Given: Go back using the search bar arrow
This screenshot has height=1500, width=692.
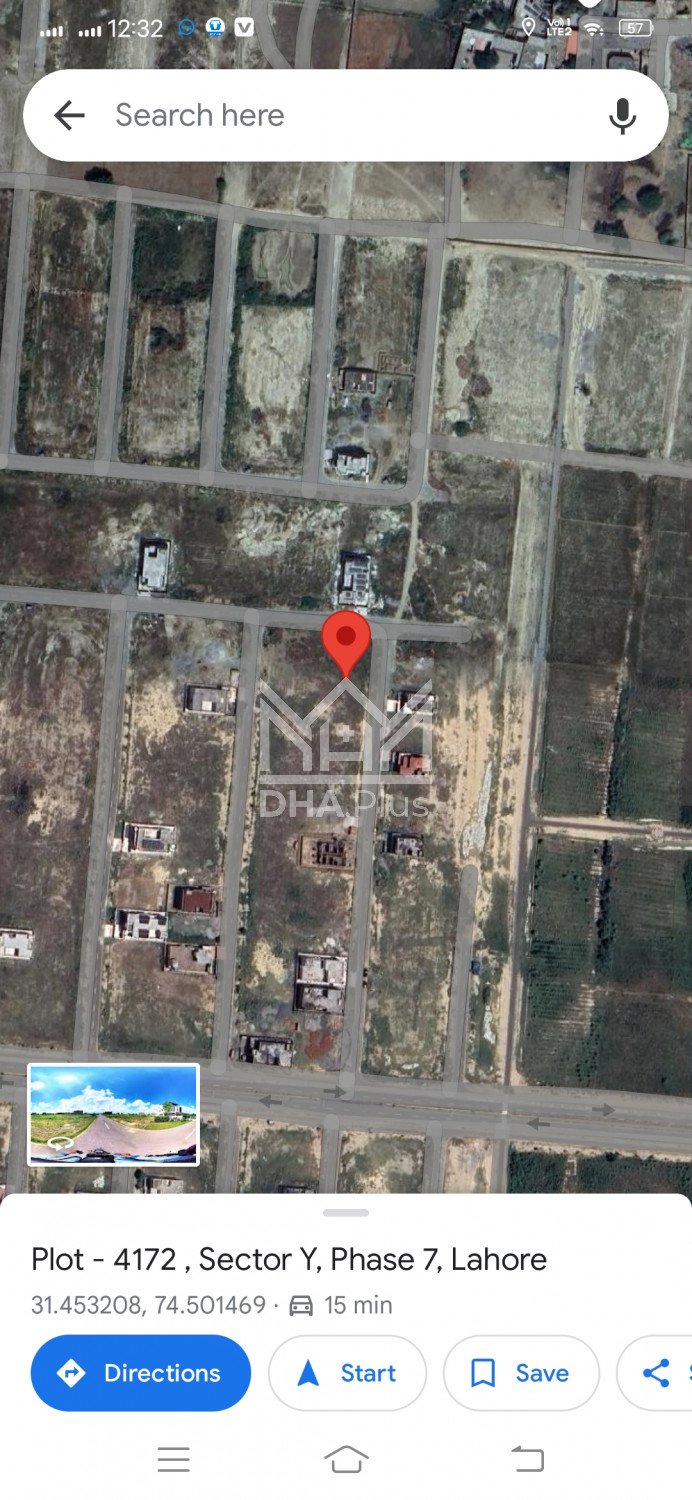Looking at the screenshot, I should (x=69, y=116).
